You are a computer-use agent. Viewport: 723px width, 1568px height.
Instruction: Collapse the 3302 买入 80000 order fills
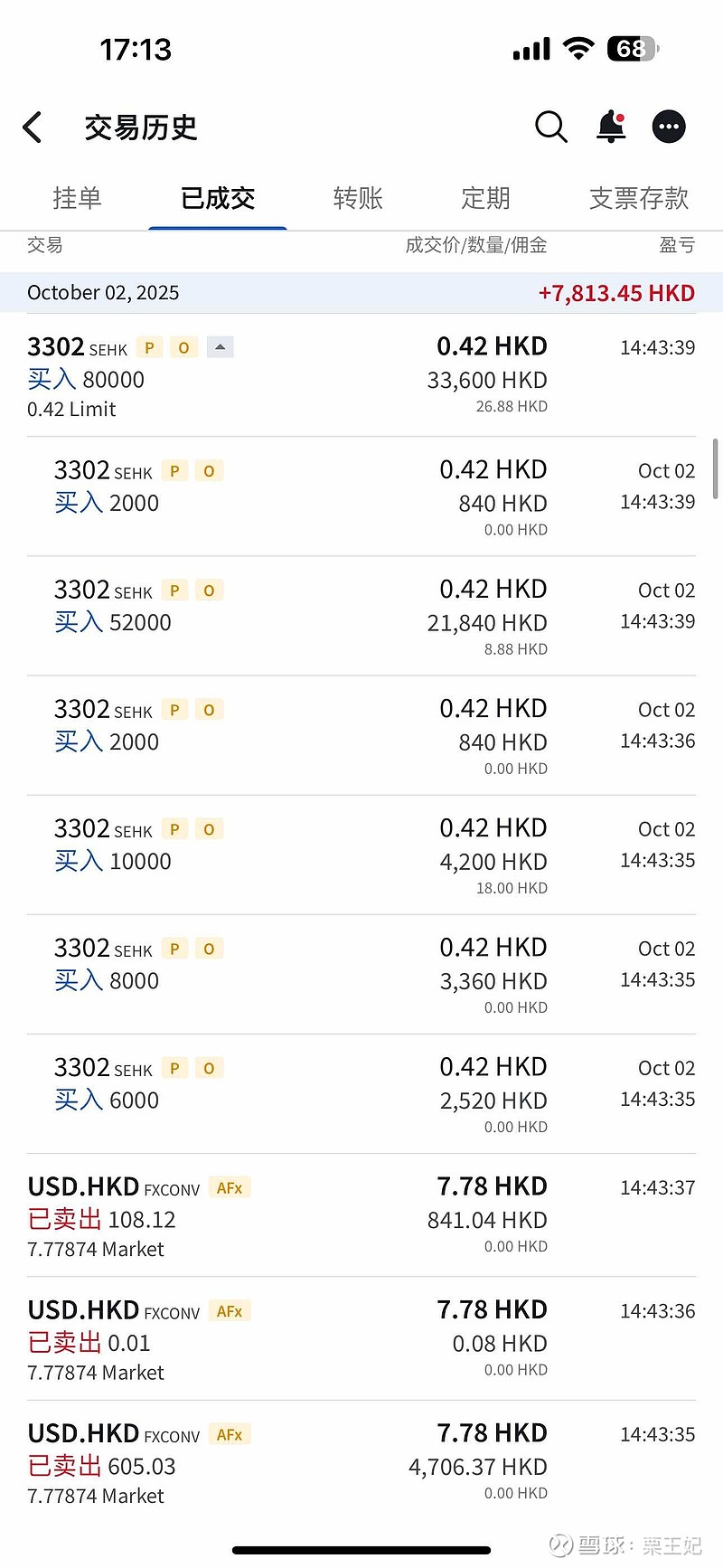(220, 347)
